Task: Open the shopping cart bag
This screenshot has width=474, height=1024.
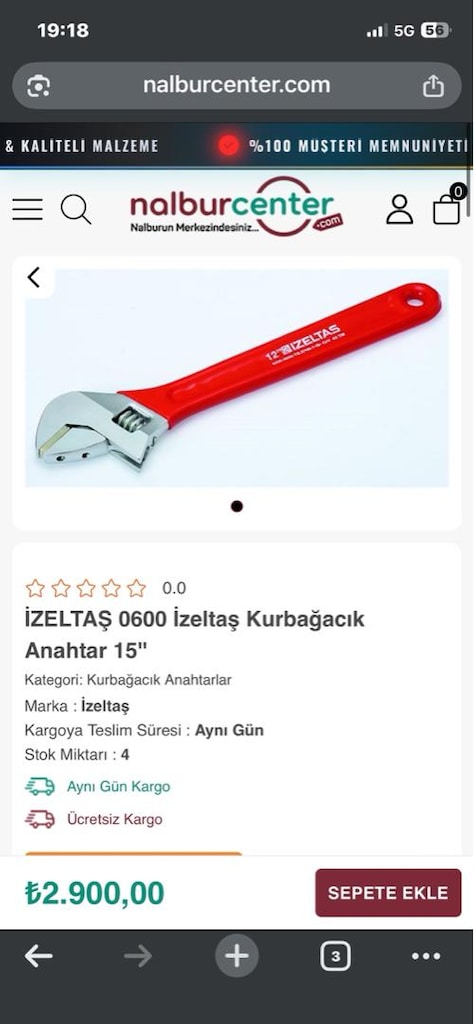Action: [x=449, y=206]
